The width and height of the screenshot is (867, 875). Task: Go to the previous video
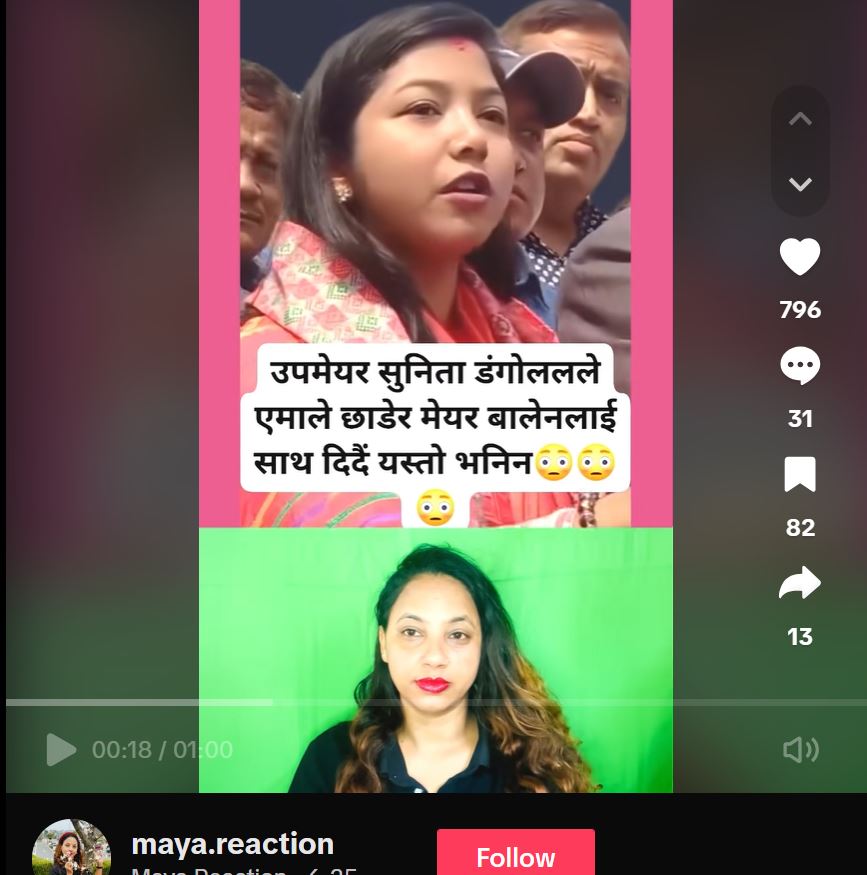(x=800, y=119)
